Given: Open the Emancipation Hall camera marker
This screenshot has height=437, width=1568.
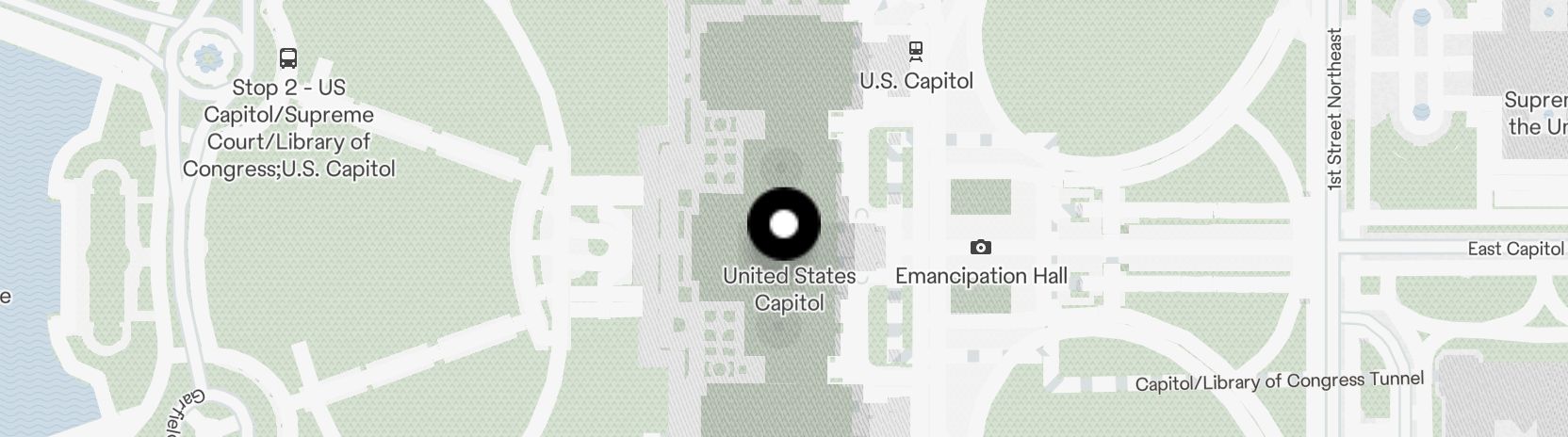Looking at the screenshot, I should click(980, 248).
